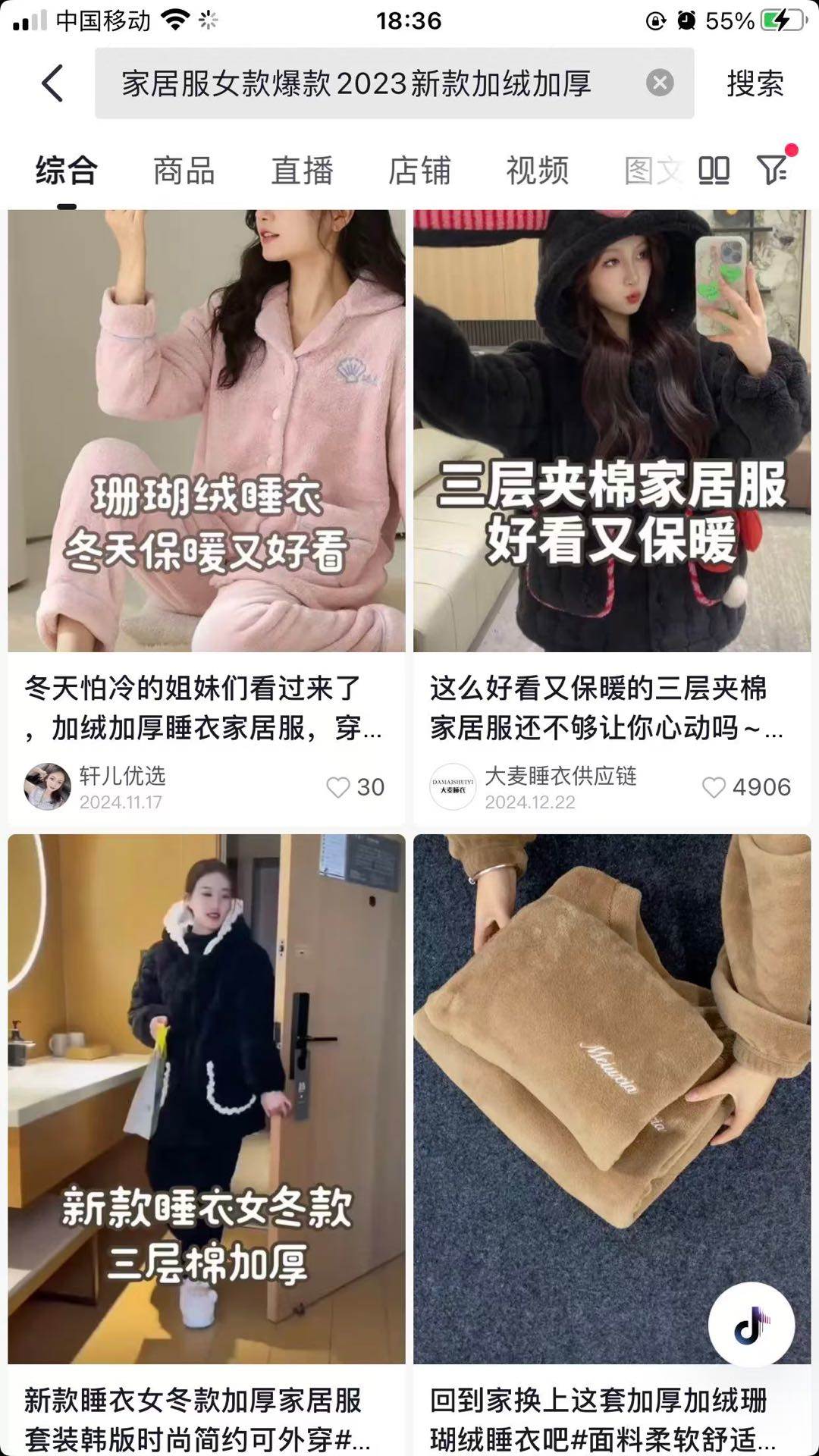Switch to the 直播 tab
Screen dimensions: 819x1456
coord(302,171)
